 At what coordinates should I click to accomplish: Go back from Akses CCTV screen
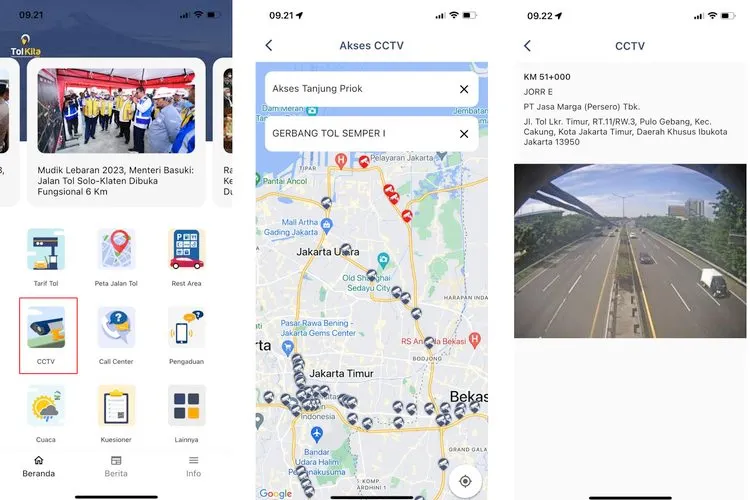(268, 46)
